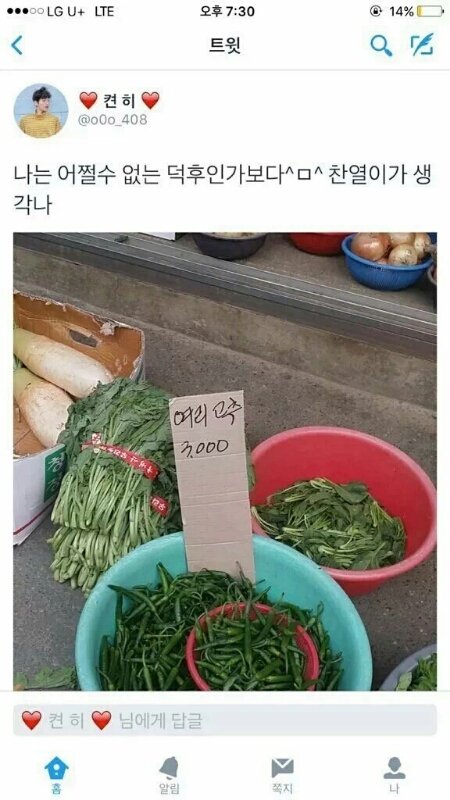450x800 pixels.
Task: Open the @o0o_408 user handle
Action: [112, 120]
